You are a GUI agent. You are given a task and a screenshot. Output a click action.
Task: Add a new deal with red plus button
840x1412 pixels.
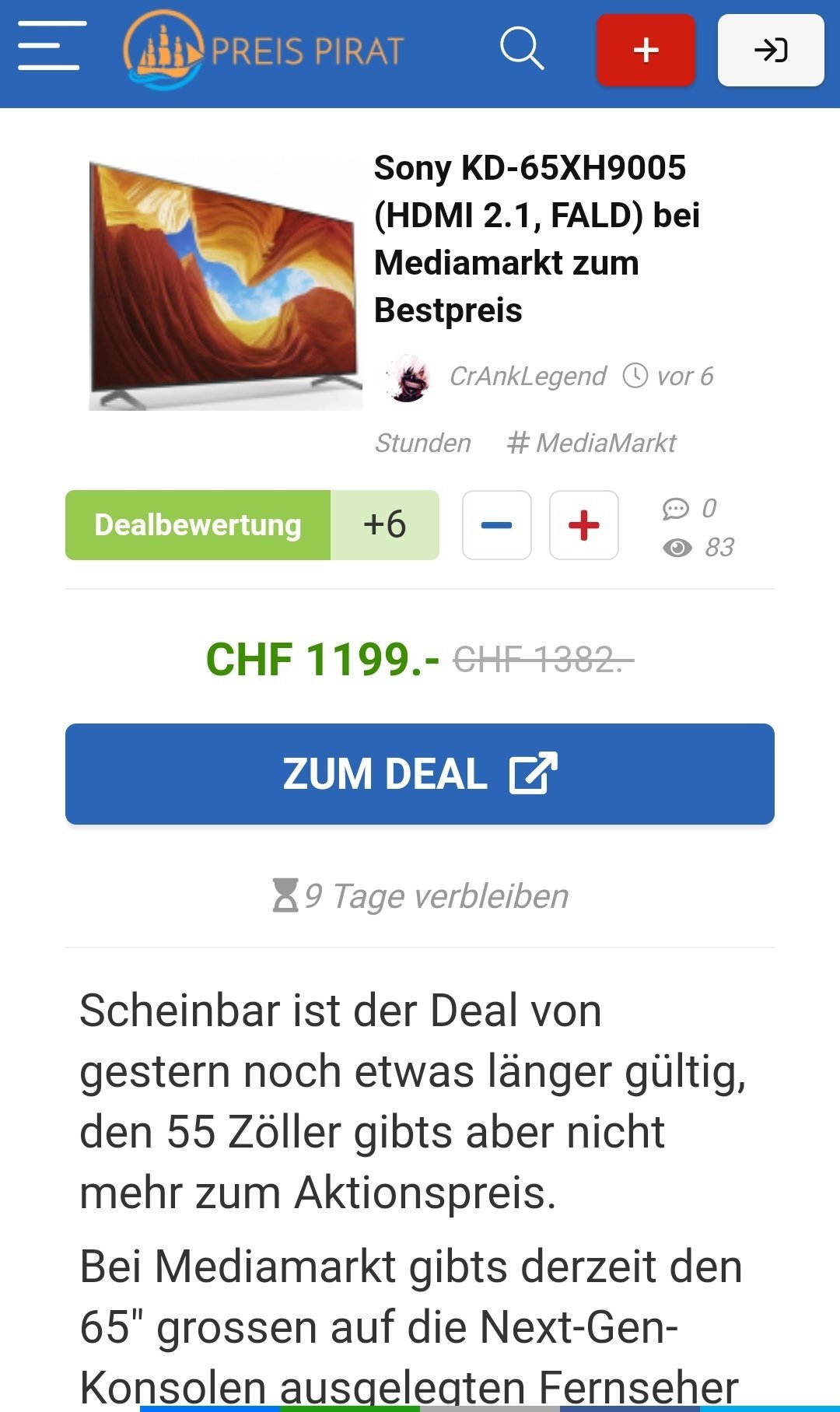[x=646, y=50]
